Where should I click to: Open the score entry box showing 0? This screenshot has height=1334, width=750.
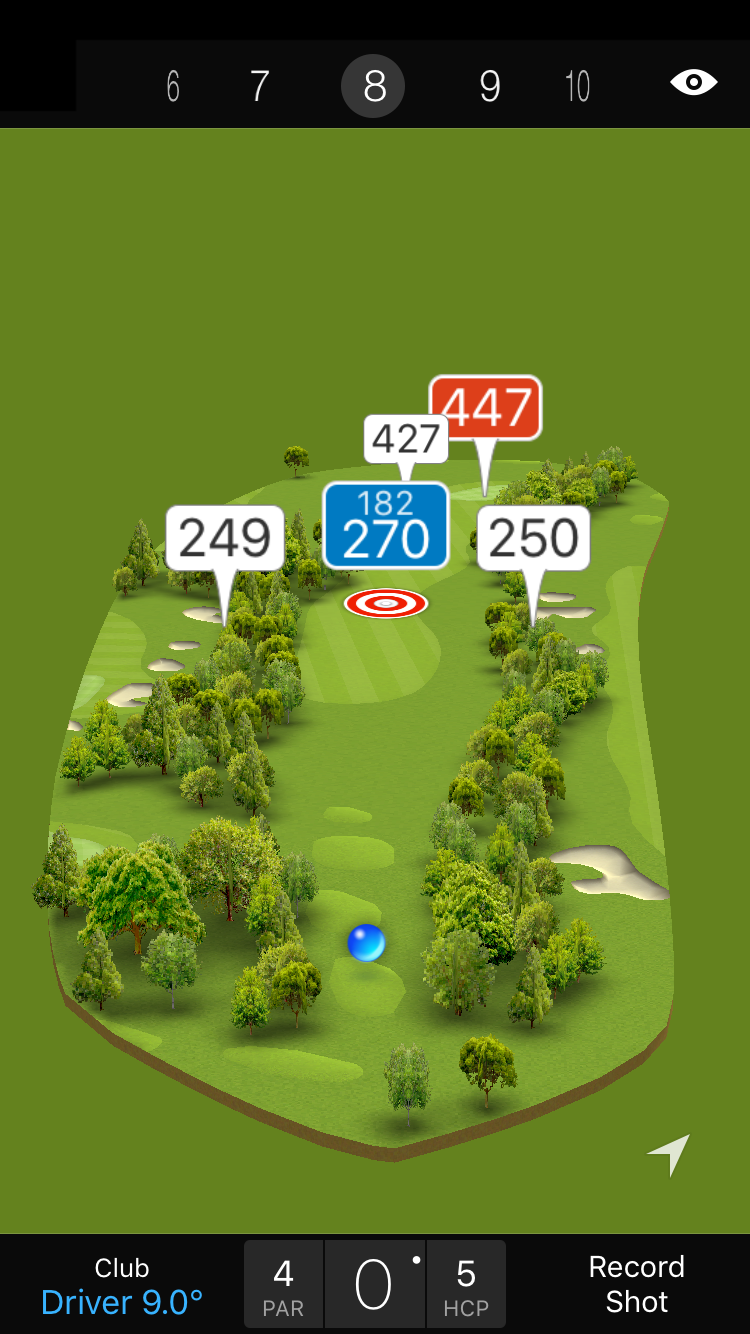[374, 1285]
